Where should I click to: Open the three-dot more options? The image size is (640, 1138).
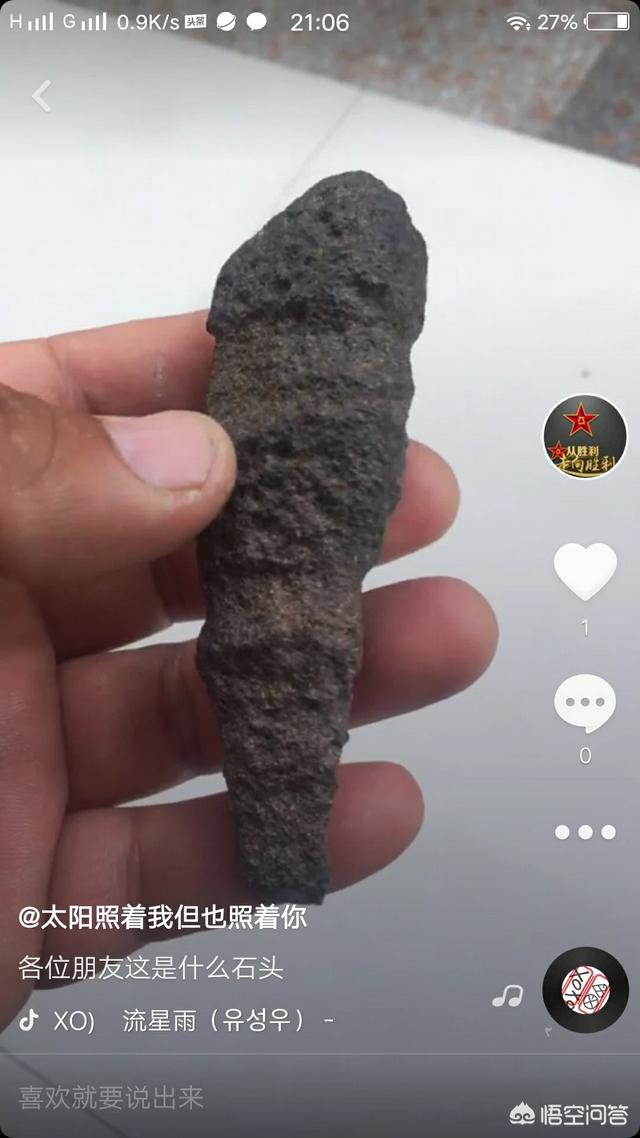(585, 831)
